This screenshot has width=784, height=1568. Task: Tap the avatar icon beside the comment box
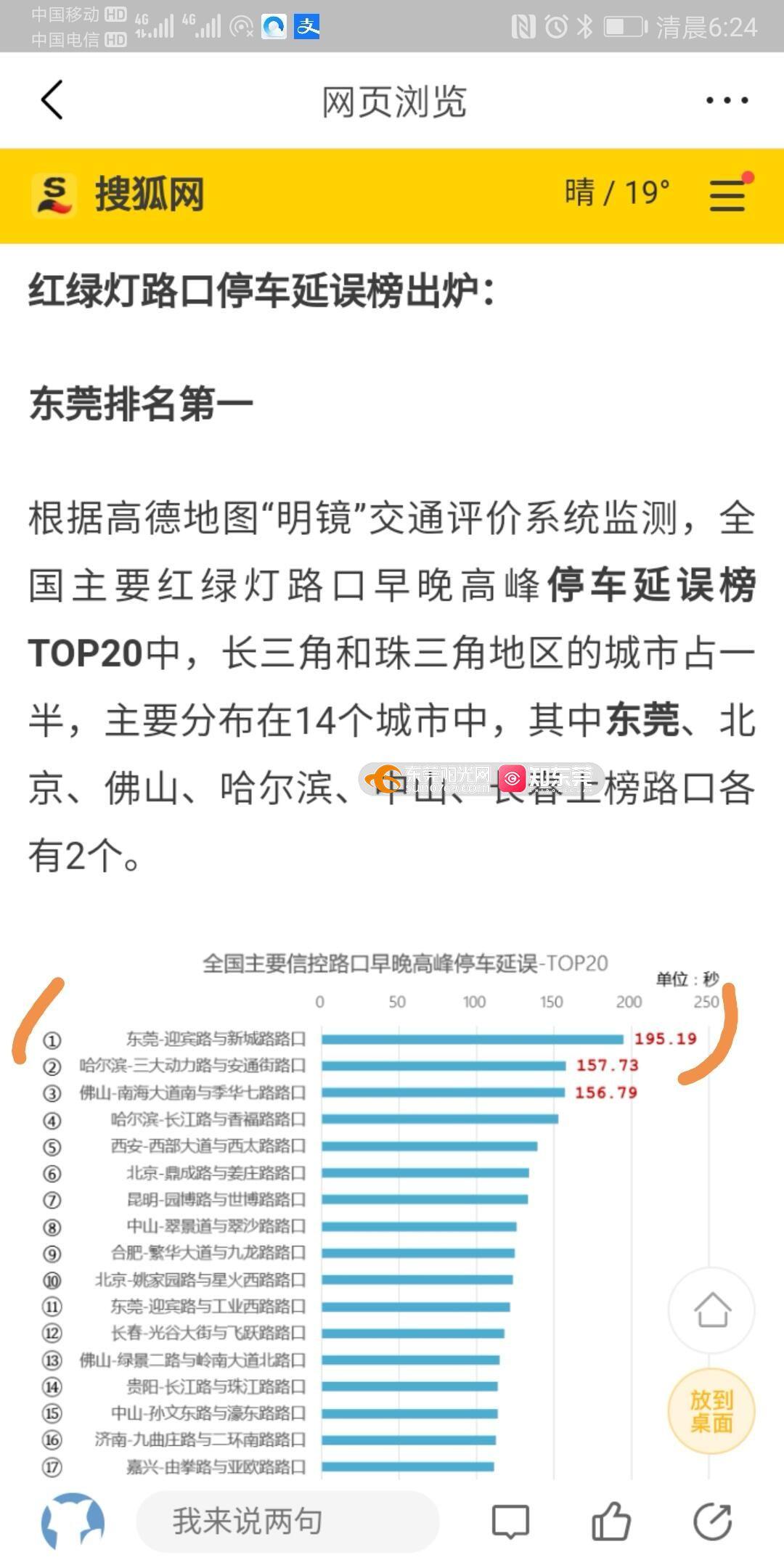[73, 1522]
